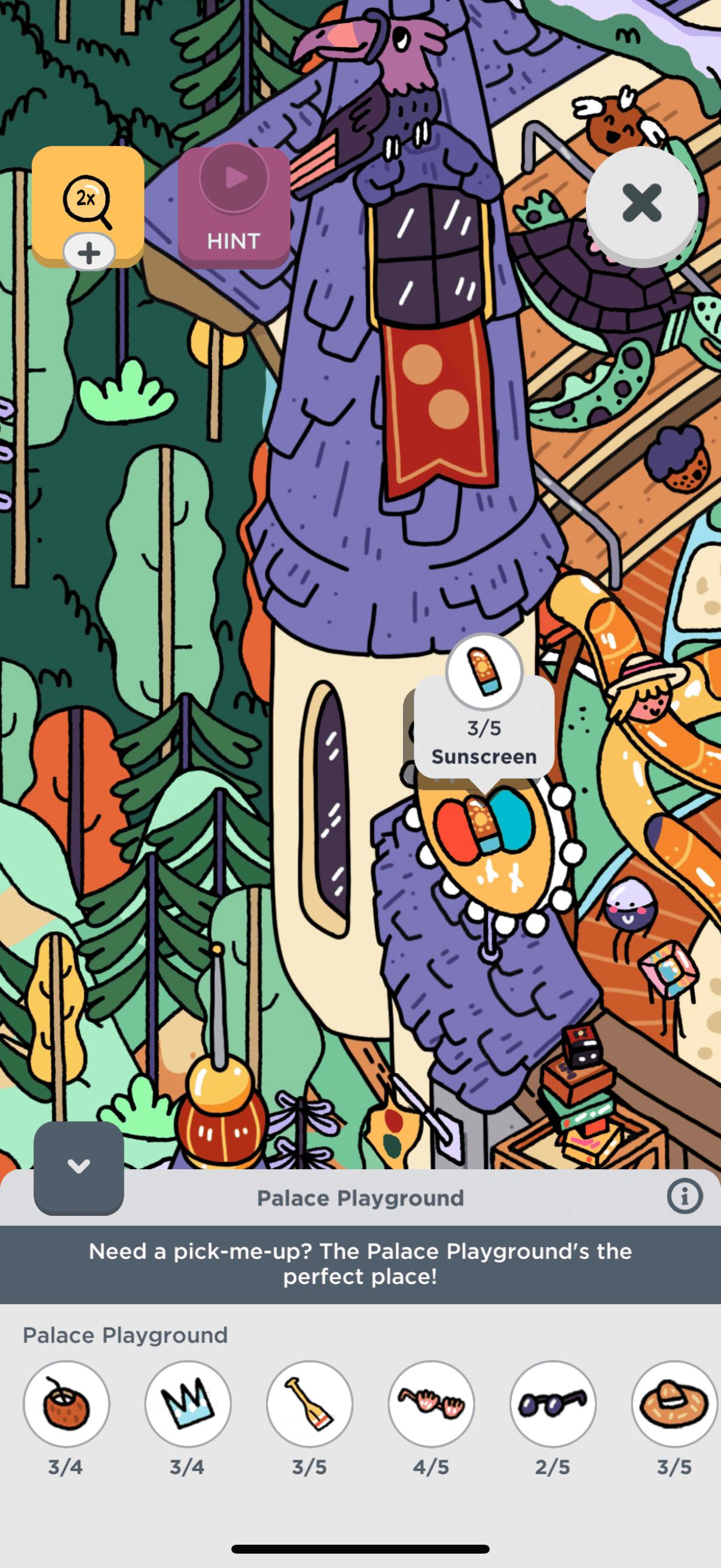Screen dimensions: 721x1568
Task: Select the straw hat item
Action: 674,1404
